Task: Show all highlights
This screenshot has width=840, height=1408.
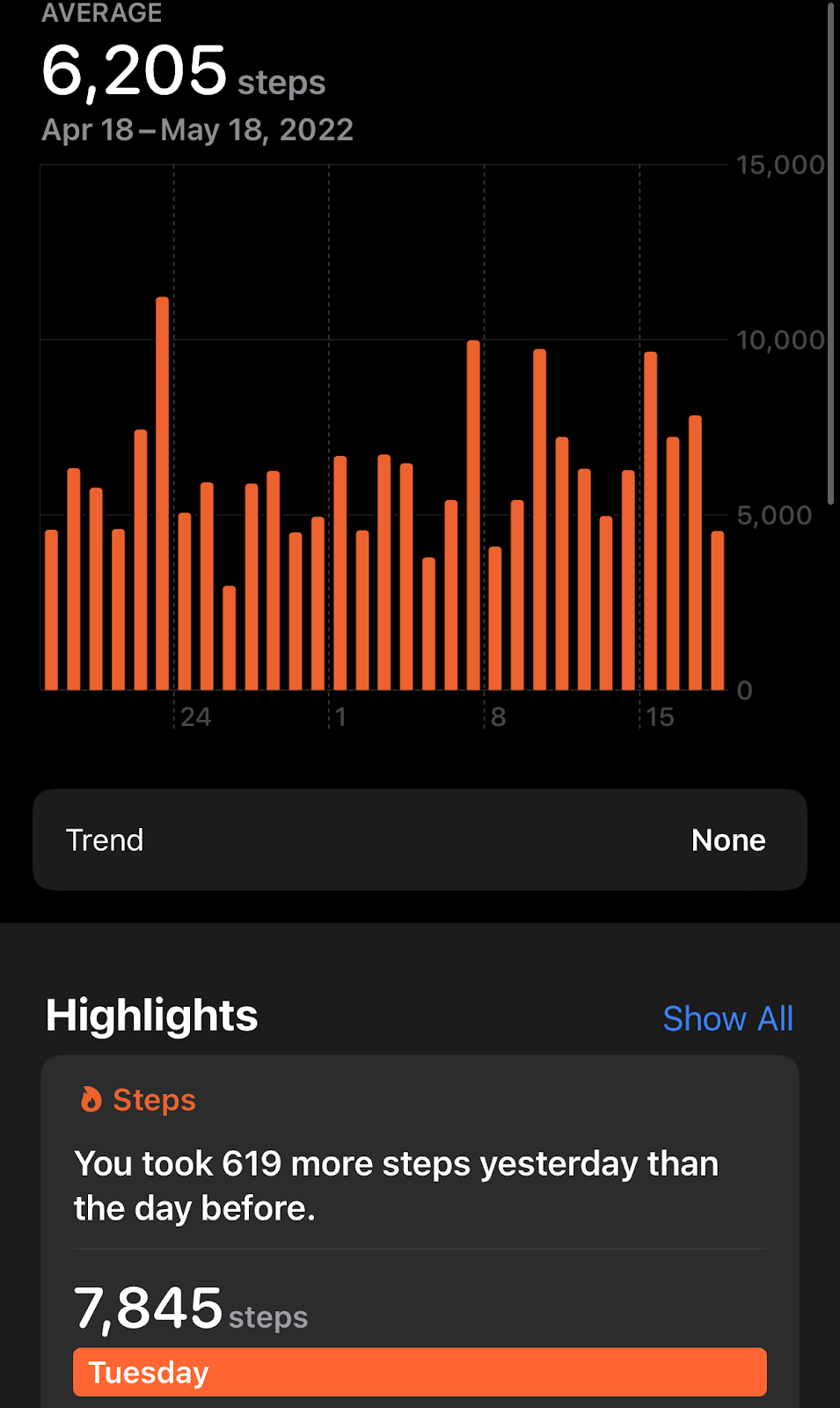Action: pos(727,1018)
